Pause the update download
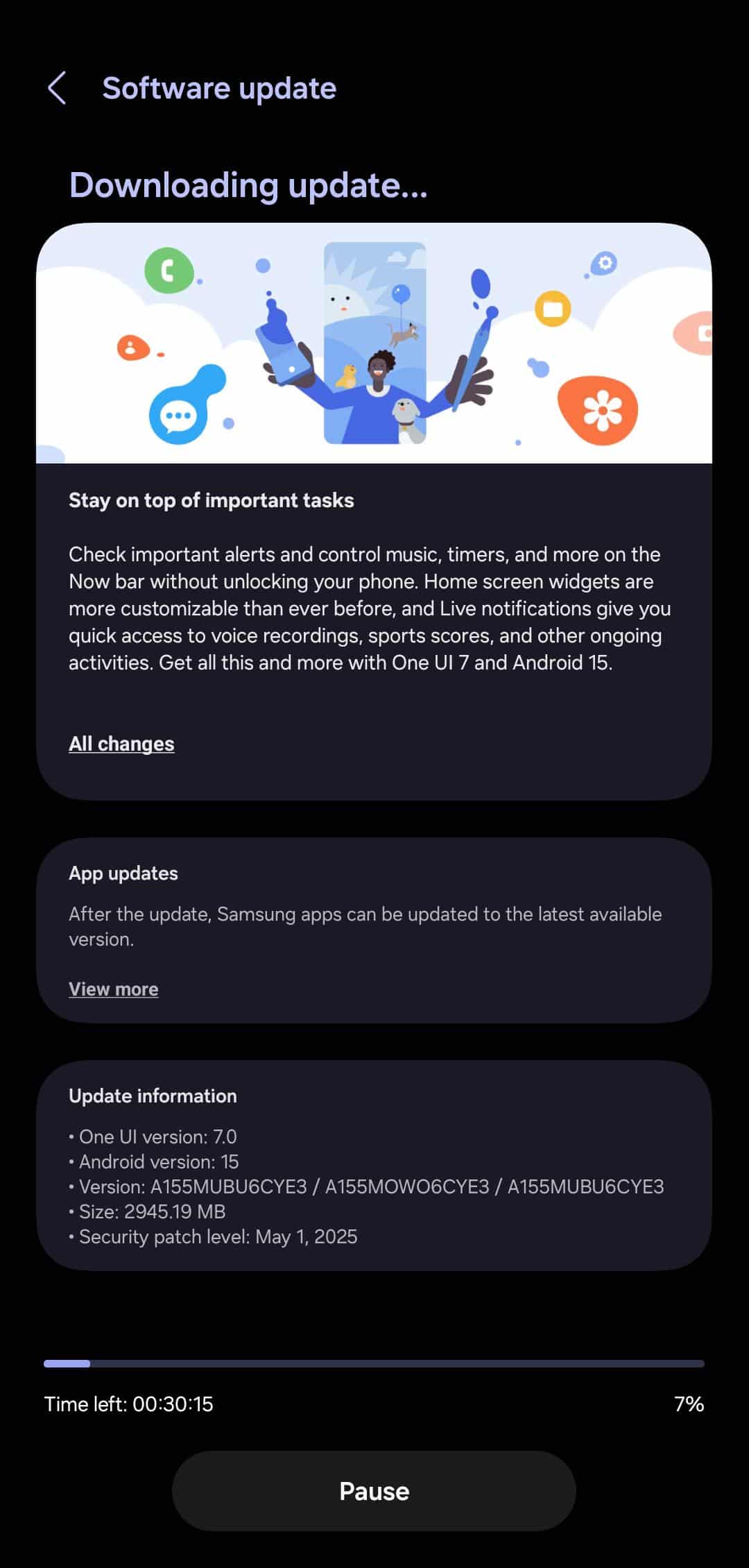 coord(374,1490)
